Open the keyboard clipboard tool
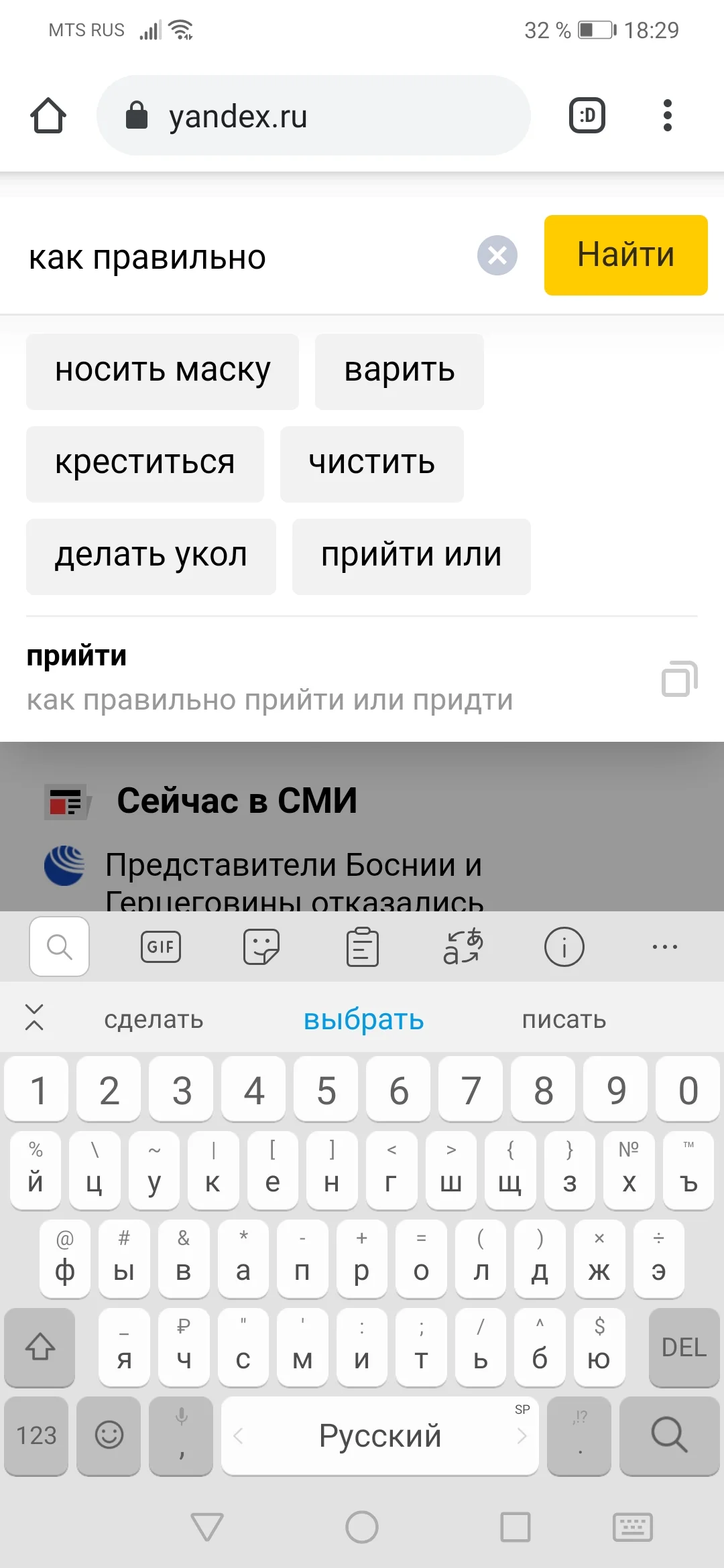 (x=363, y=947)
